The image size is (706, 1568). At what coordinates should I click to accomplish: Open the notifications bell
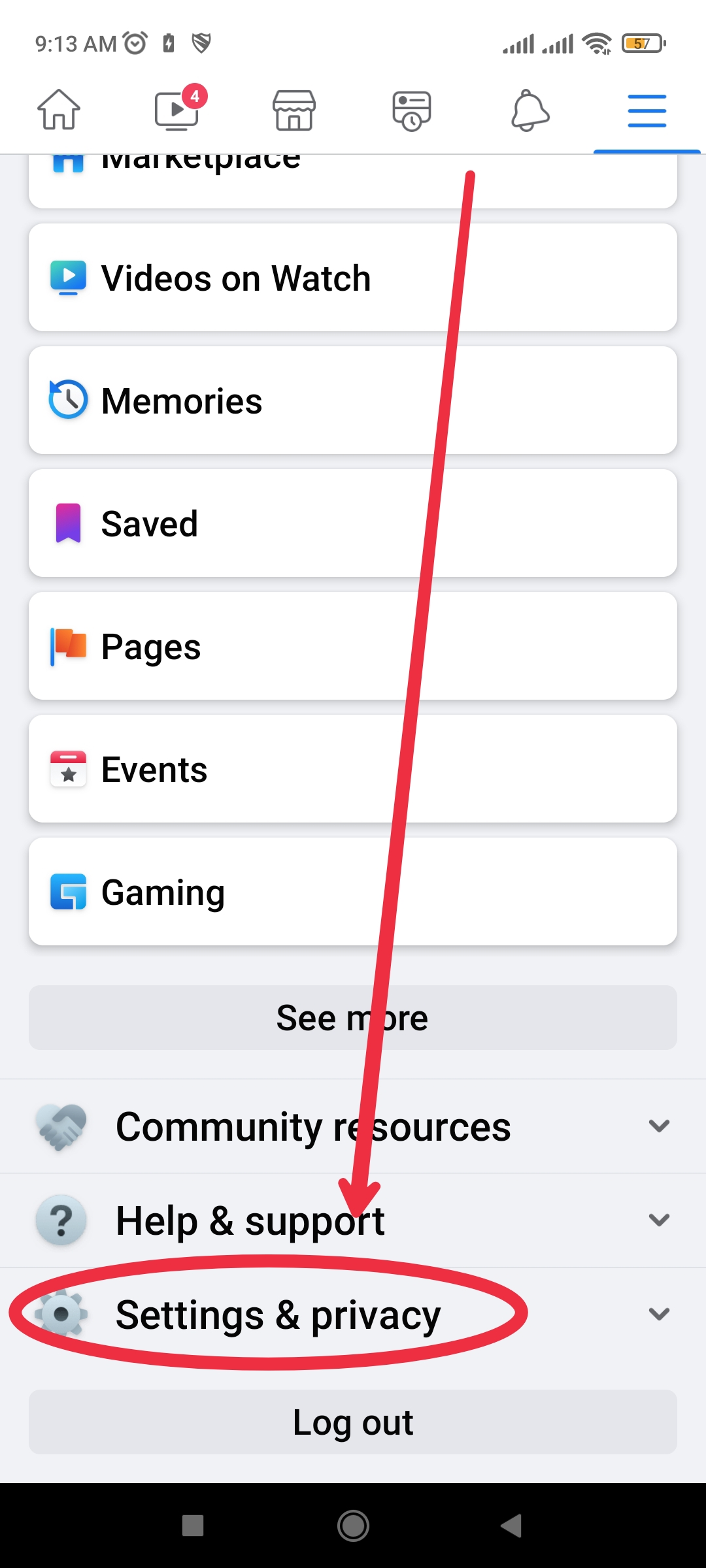529,110
